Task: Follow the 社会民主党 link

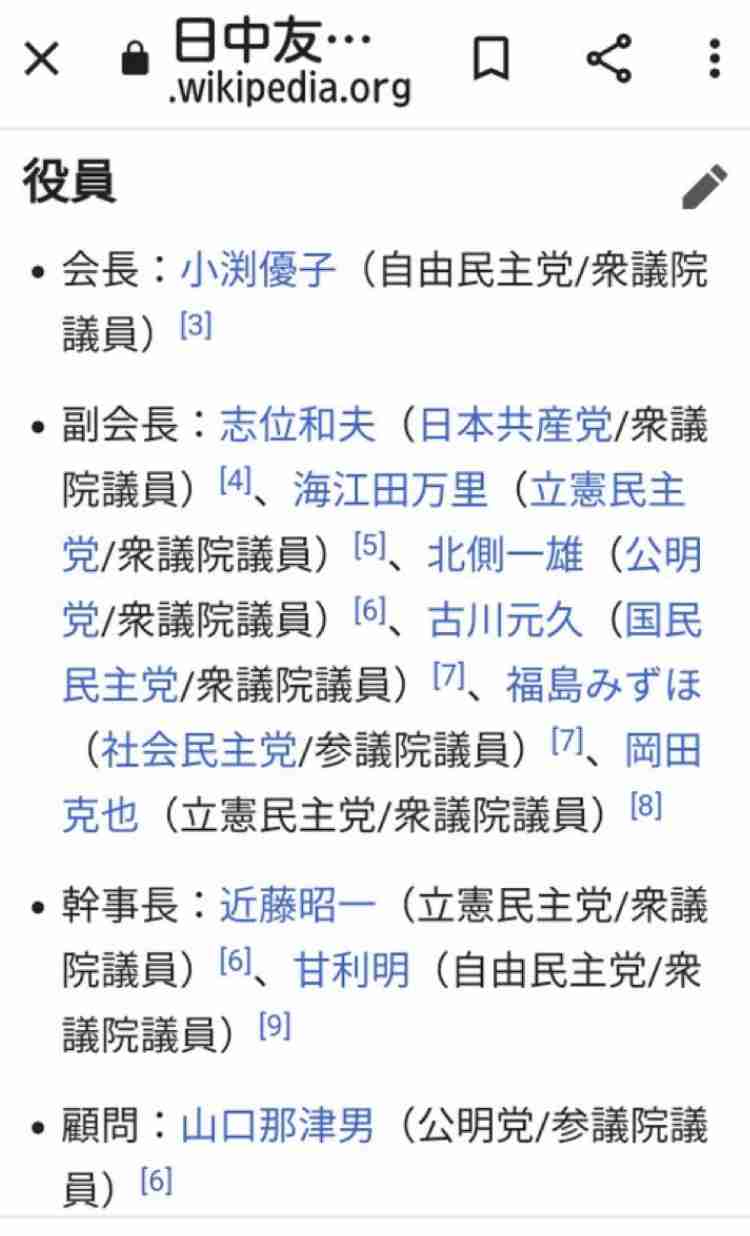Action: 199,750
